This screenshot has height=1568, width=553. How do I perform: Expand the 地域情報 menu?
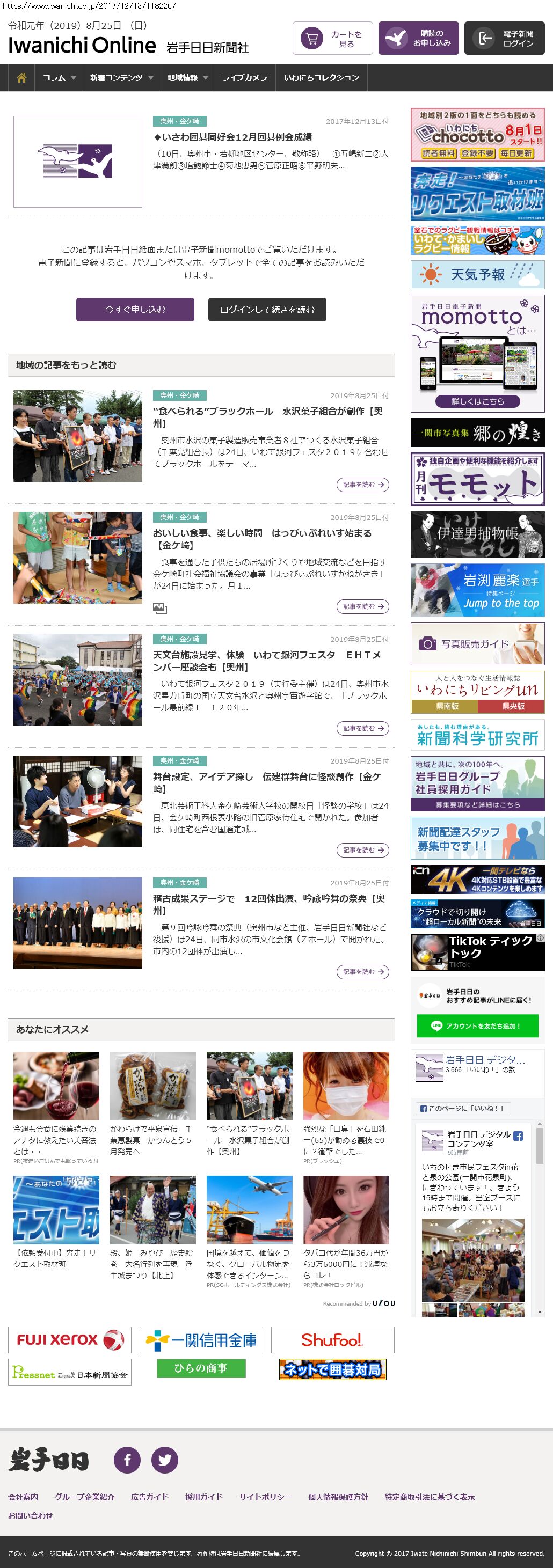[x=187, y=78]
